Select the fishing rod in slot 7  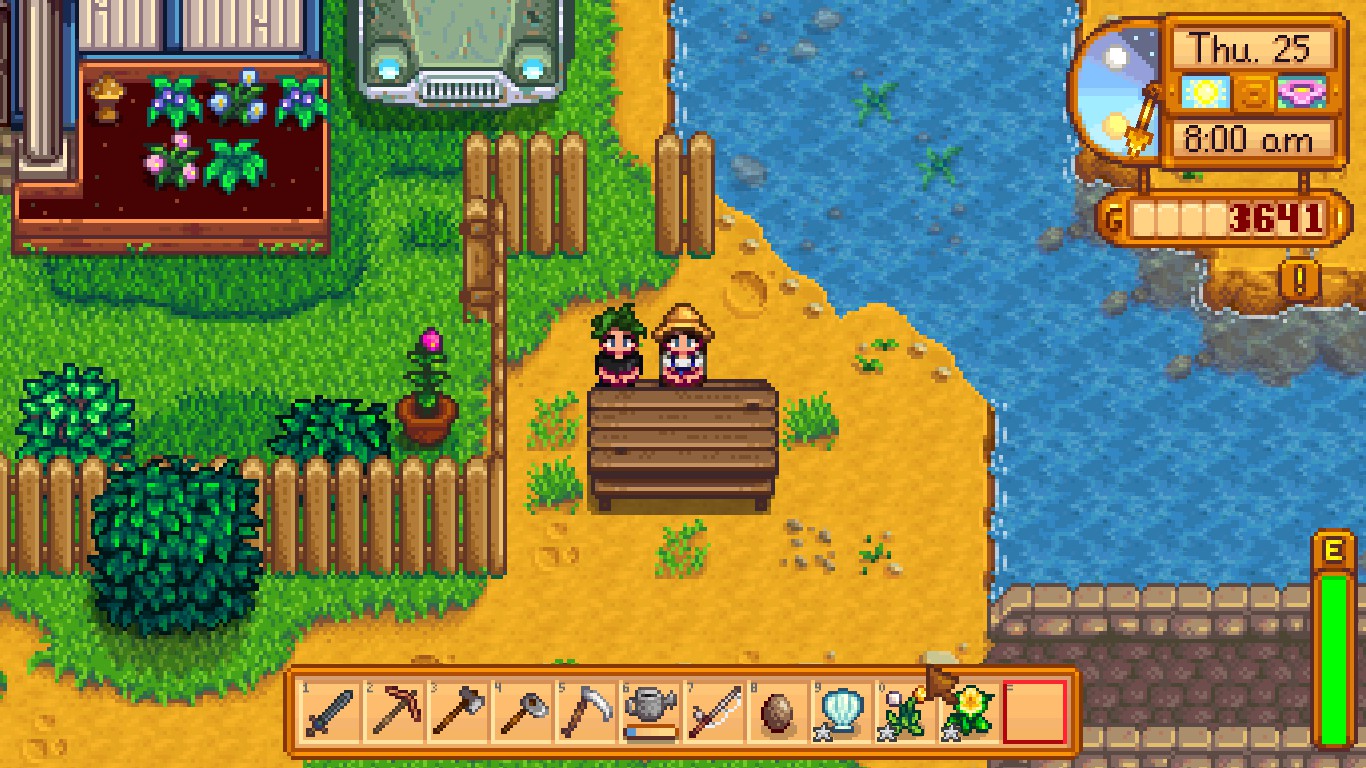point(715,712)
